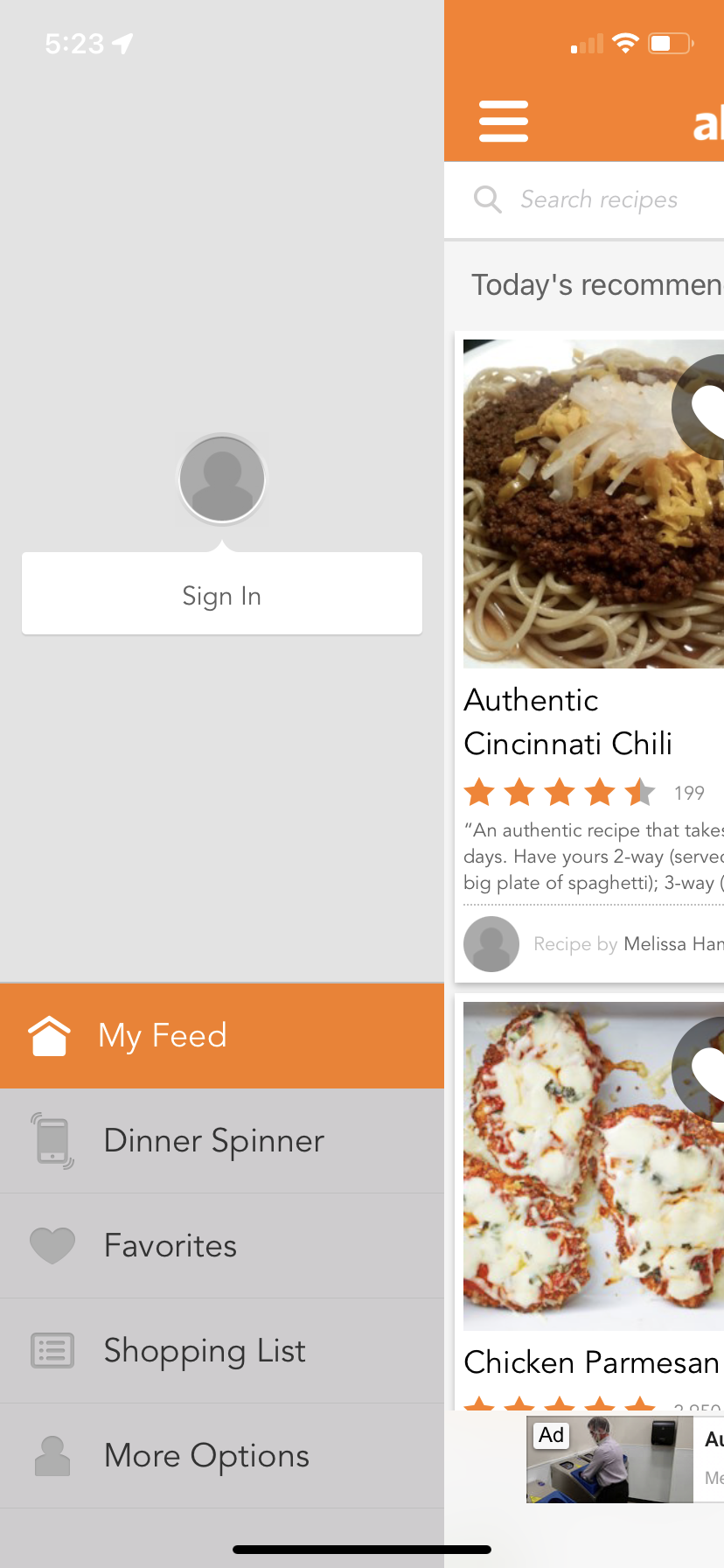Open Dinner Spinner
Image resolution: width=724 pixels, height=1568 pixels.
point(222,1141)
